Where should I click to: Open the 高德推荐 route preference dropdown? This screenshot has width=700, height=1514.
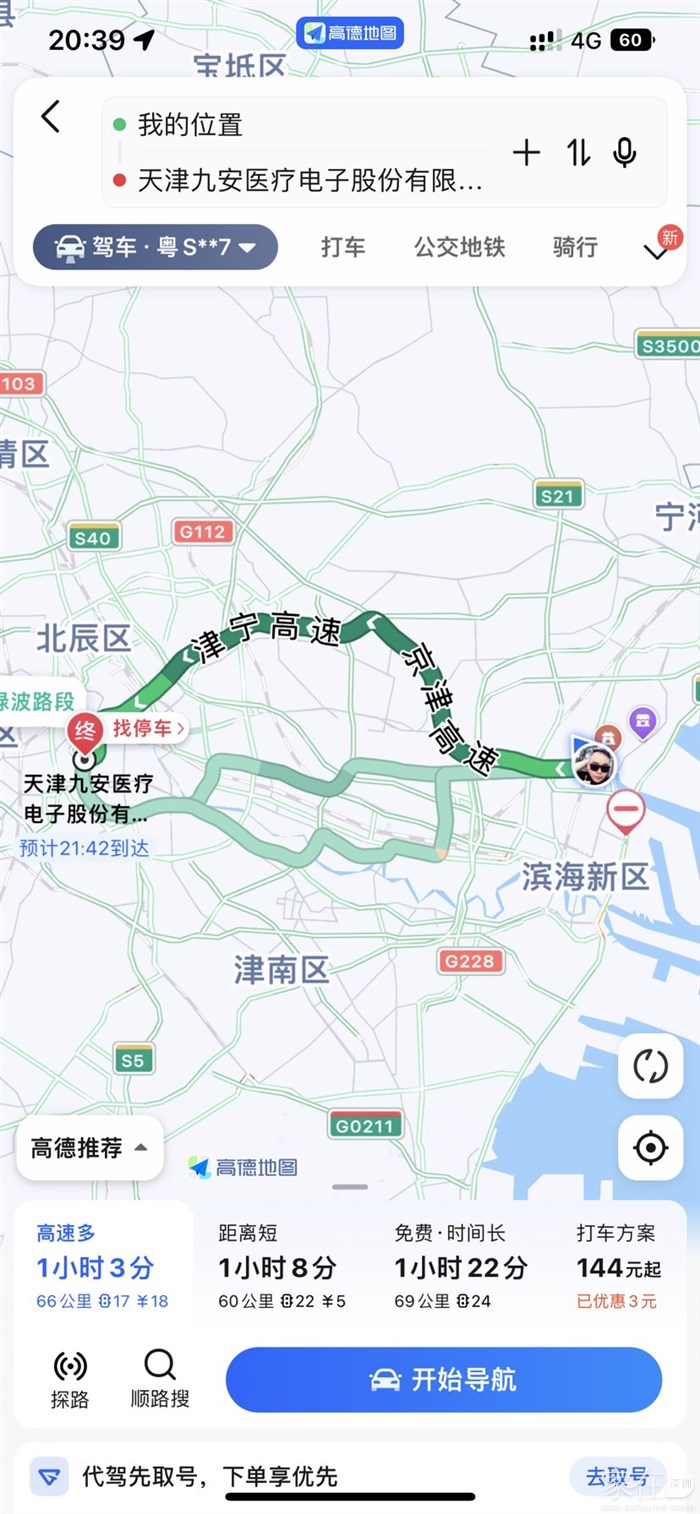click(90, 1148)
